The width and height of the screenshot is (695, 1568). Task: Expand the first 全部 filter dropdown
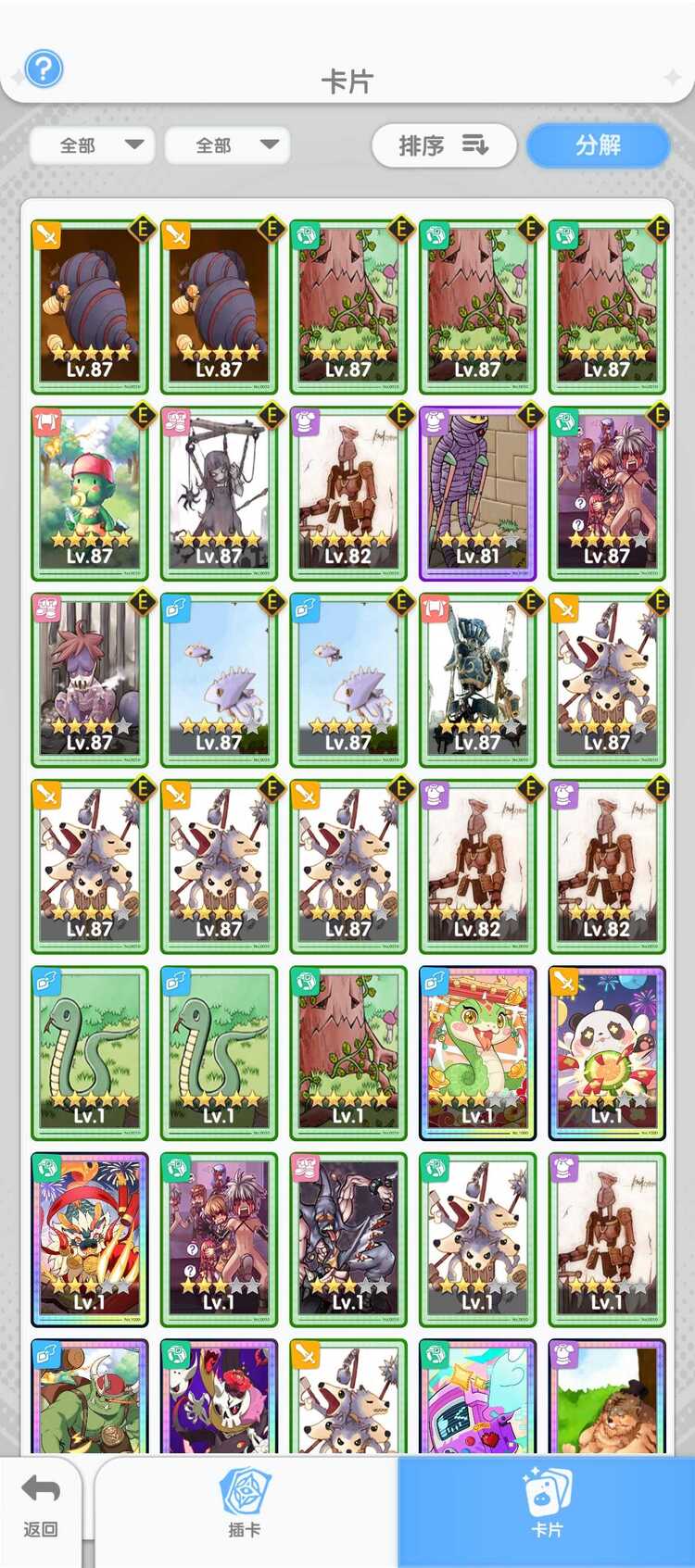(x=93, y=145)
